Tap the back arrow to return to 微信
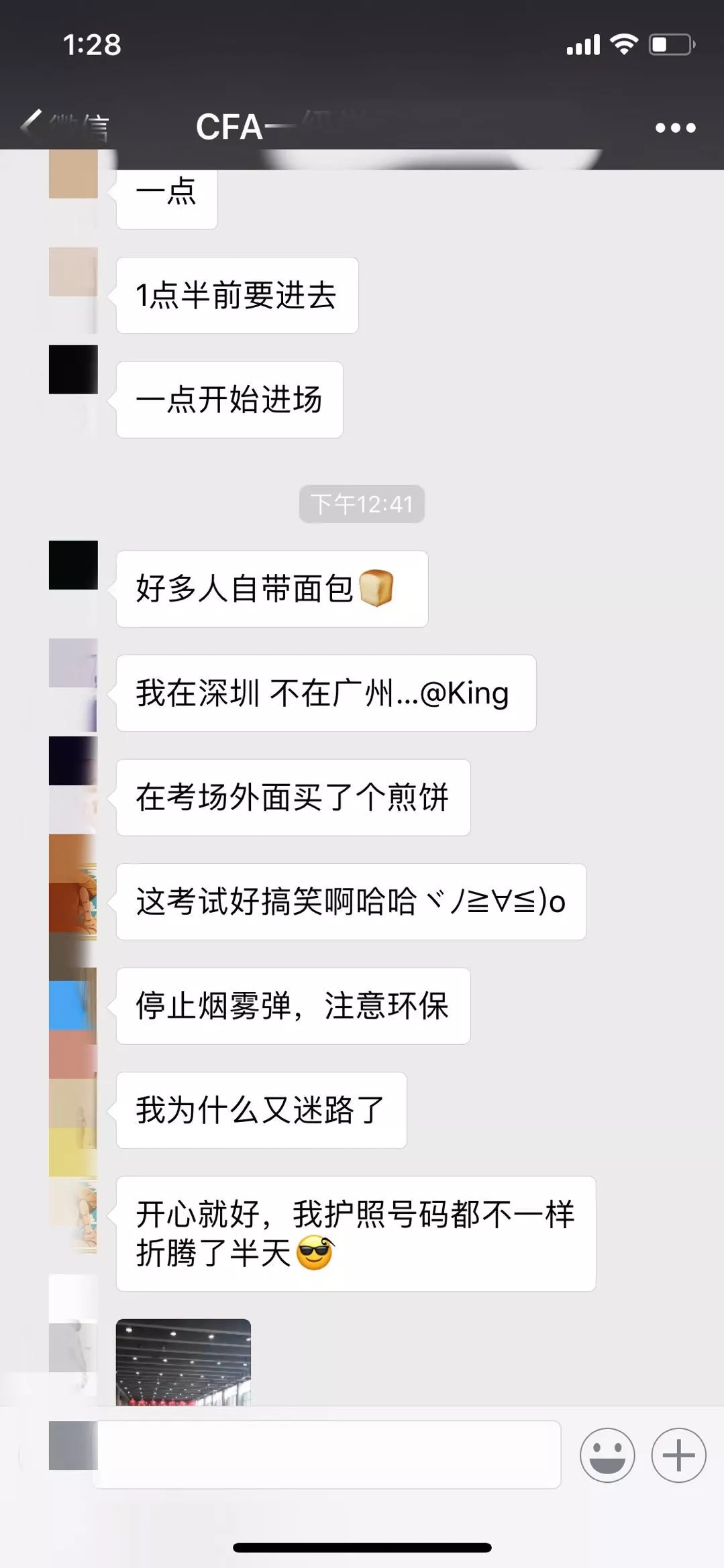 pyautogui.click(x=32, y=124)
